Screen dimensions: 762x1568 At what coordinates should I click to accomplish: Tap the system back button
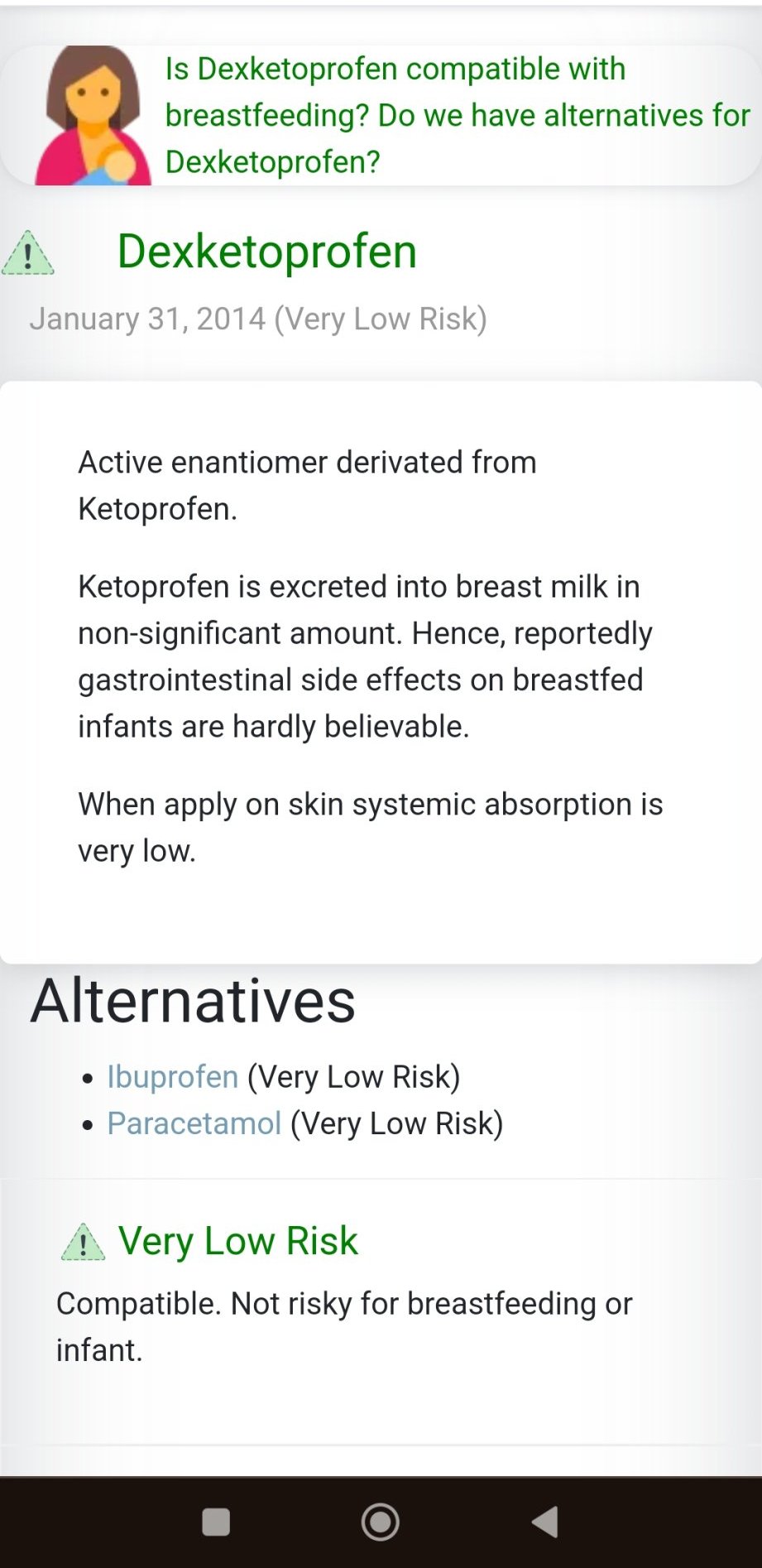pyautogui.click(x=545, y=1522)
